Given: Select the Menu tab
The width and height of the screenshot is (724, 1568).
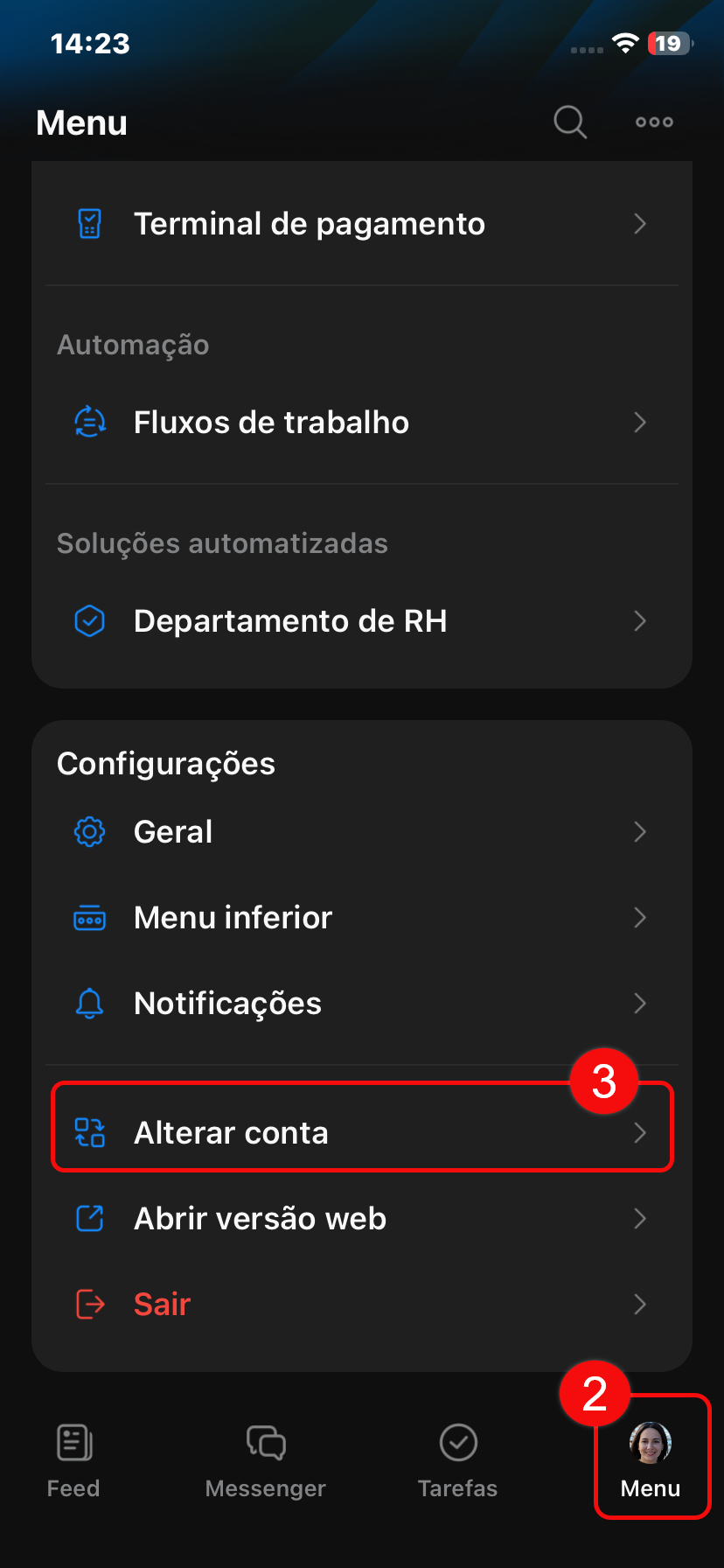Looking at the screenshot, I should [x=651, y=1459].
